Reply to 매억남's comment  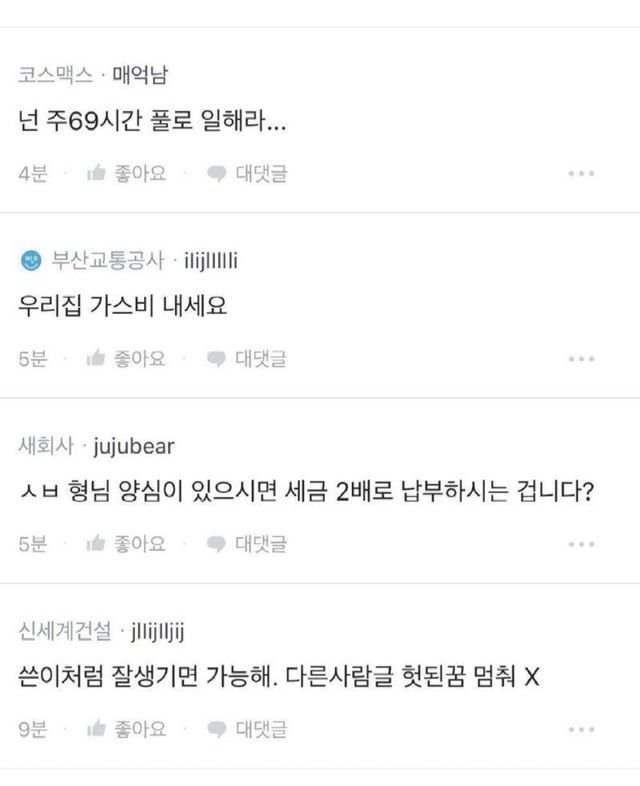coord(247,174)
